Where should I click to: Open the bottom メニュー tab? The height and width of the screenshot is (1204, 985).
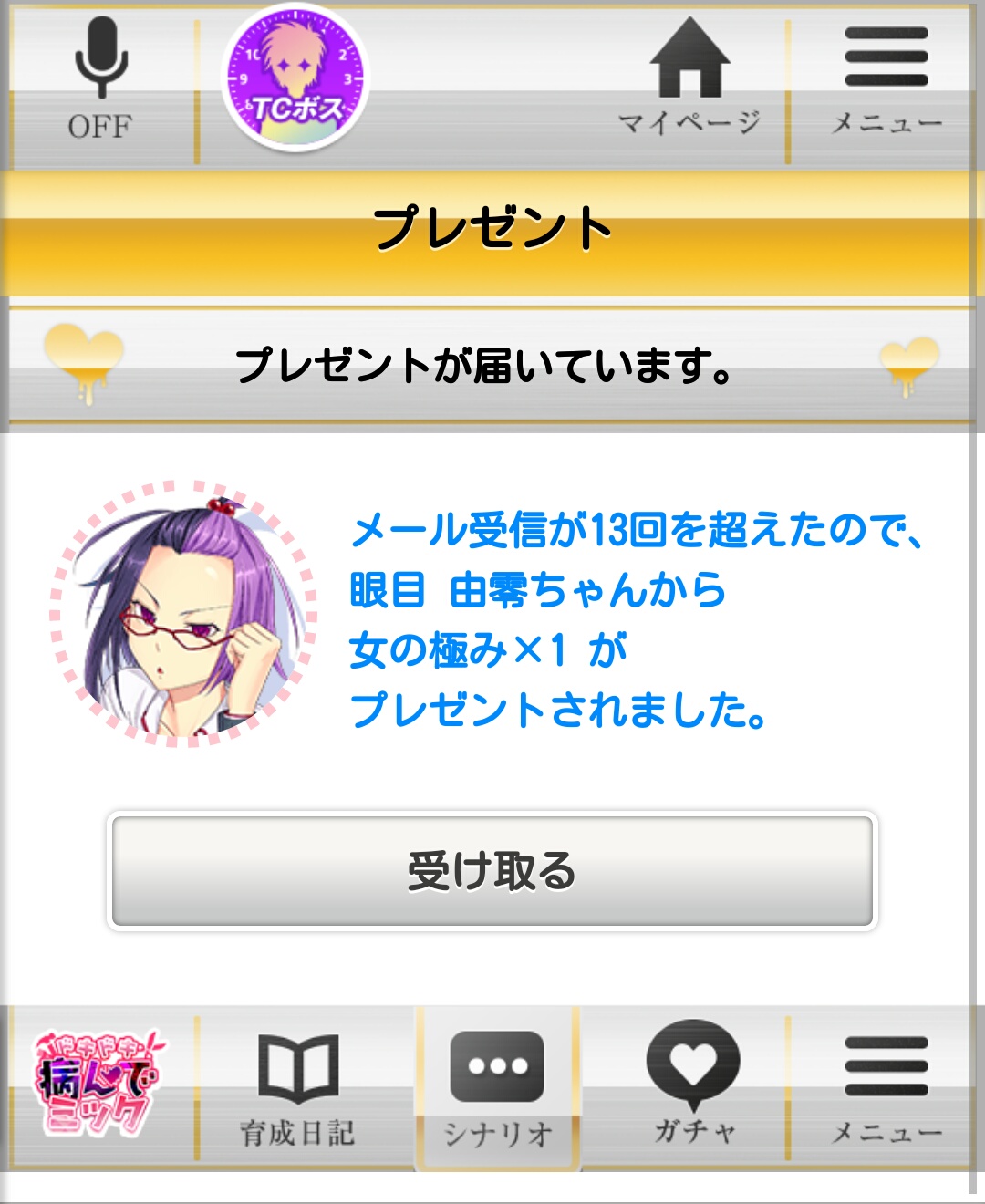[x=886, y=1090]
